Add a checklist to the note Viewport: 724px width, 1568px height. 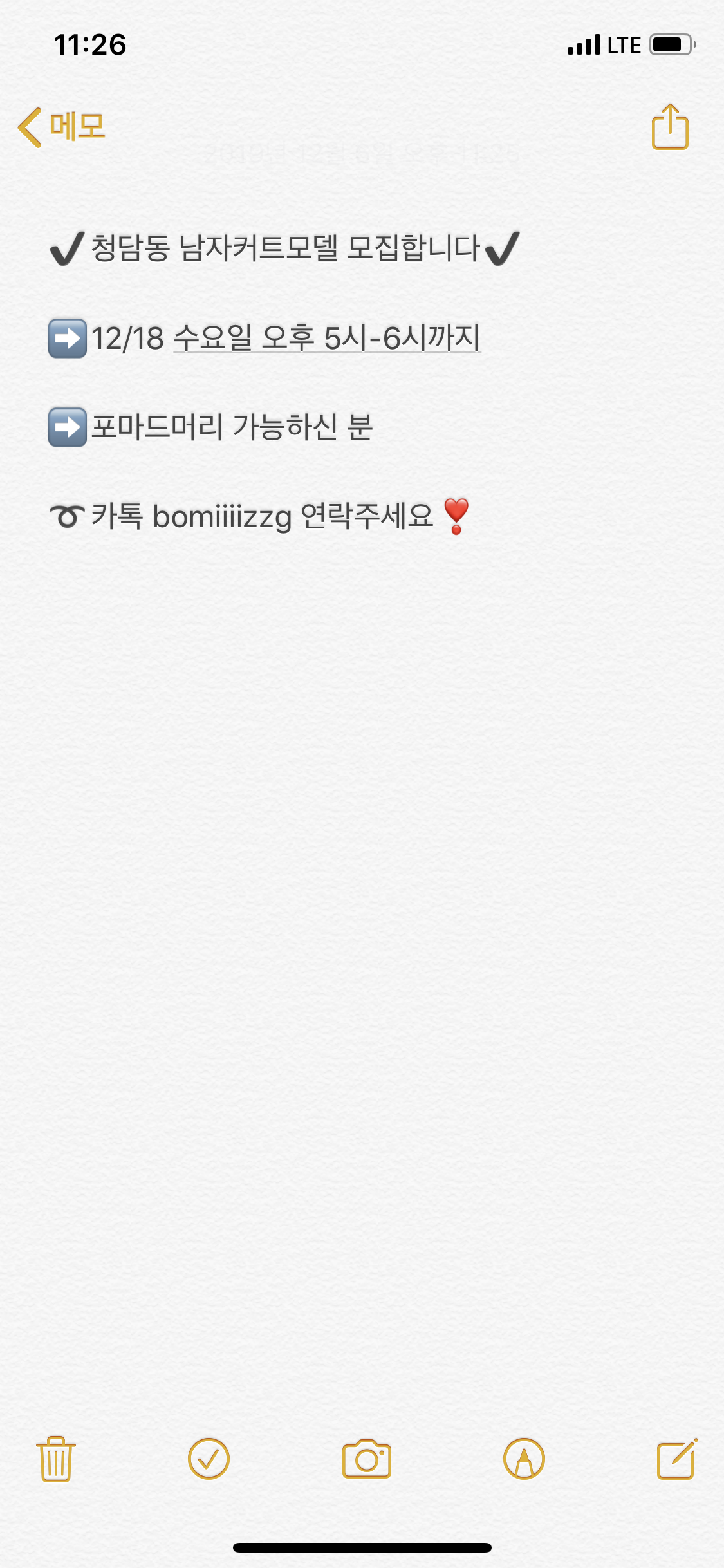tap(209, 1459)
